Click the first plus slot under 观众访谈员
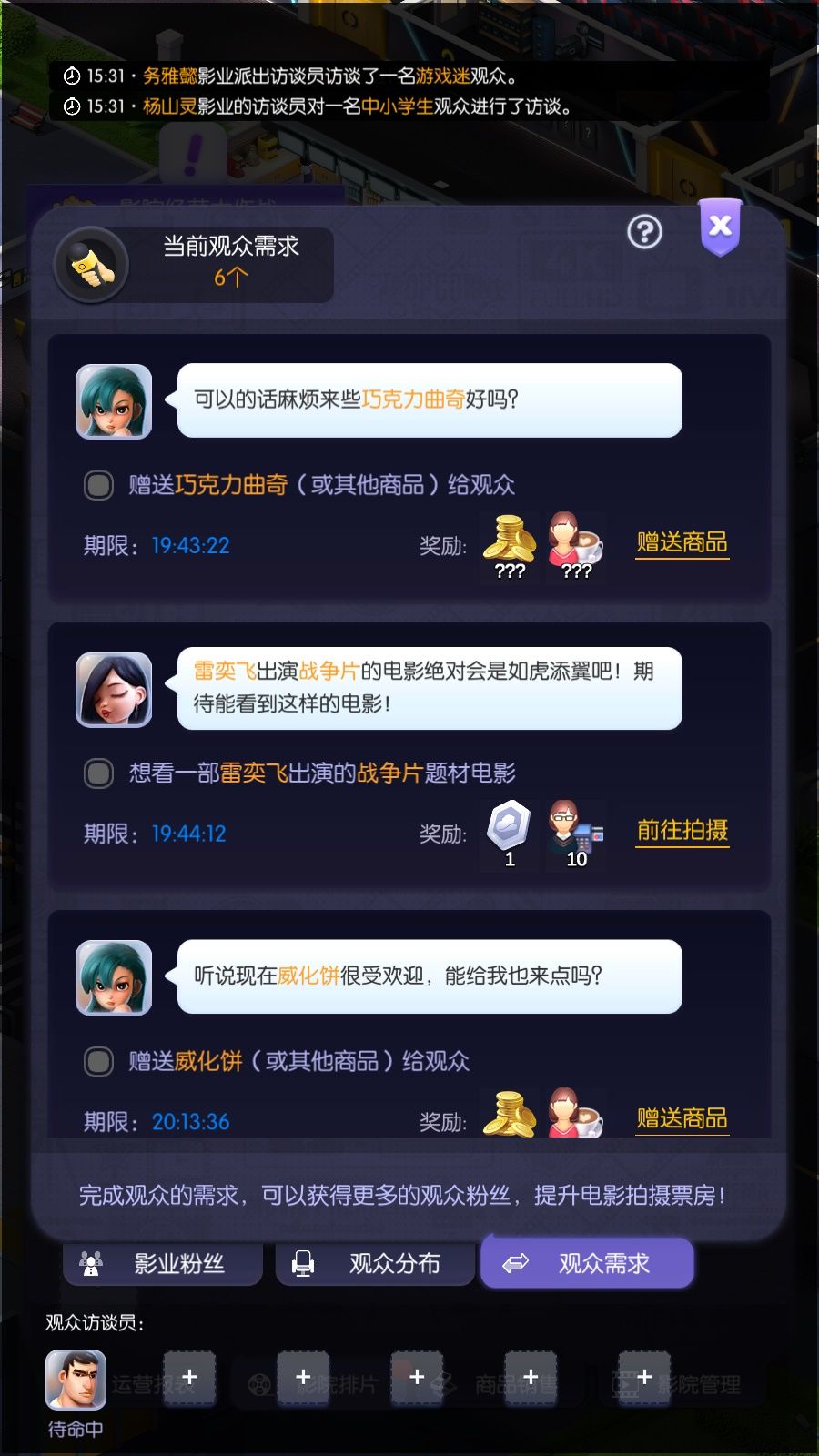The height and width of the screenshot is (1456, 819). tap(189, 1379)
